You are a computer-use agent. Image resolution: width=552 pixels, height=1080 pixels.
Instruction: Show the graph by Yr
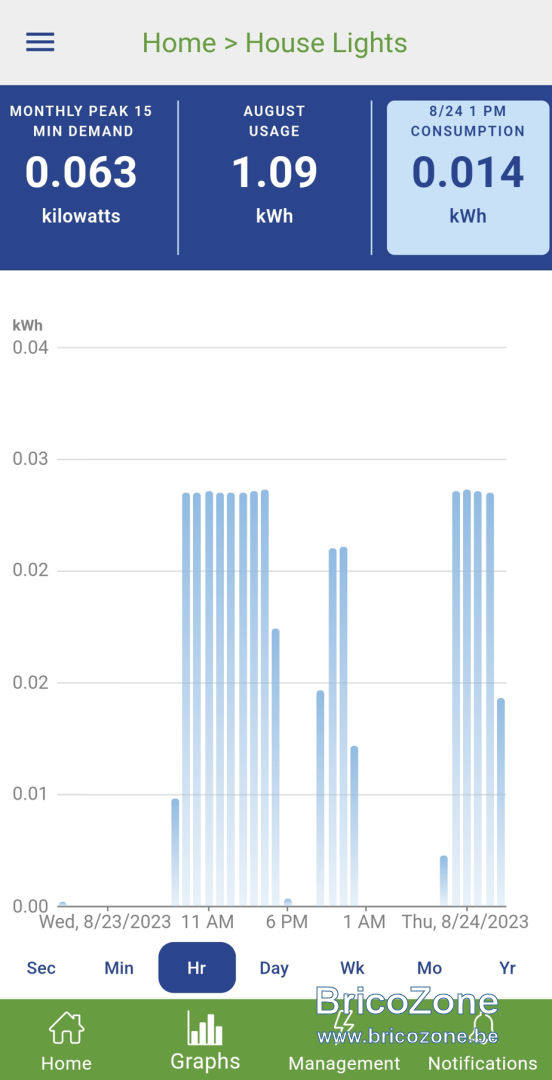(507, 968)
